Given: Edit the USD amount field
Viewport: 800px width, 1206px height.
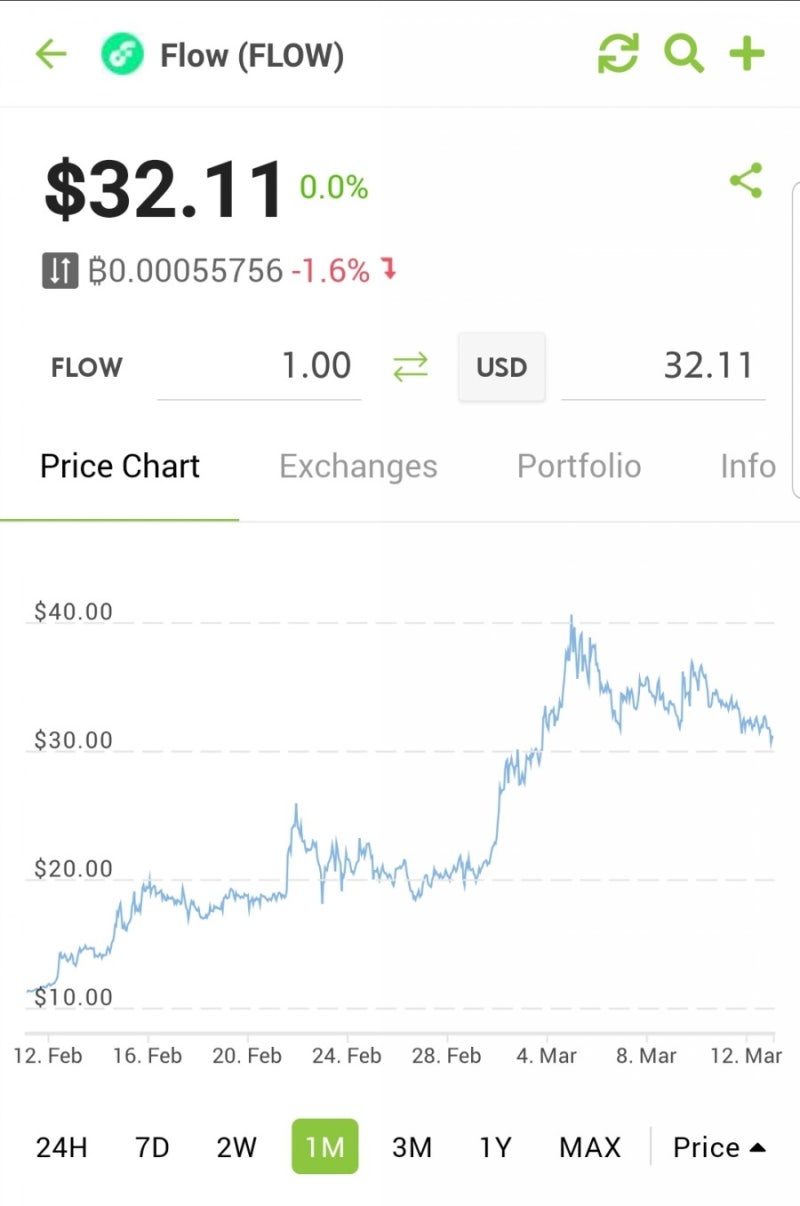Looking at the screenshot, I should [x=663, y=366].
